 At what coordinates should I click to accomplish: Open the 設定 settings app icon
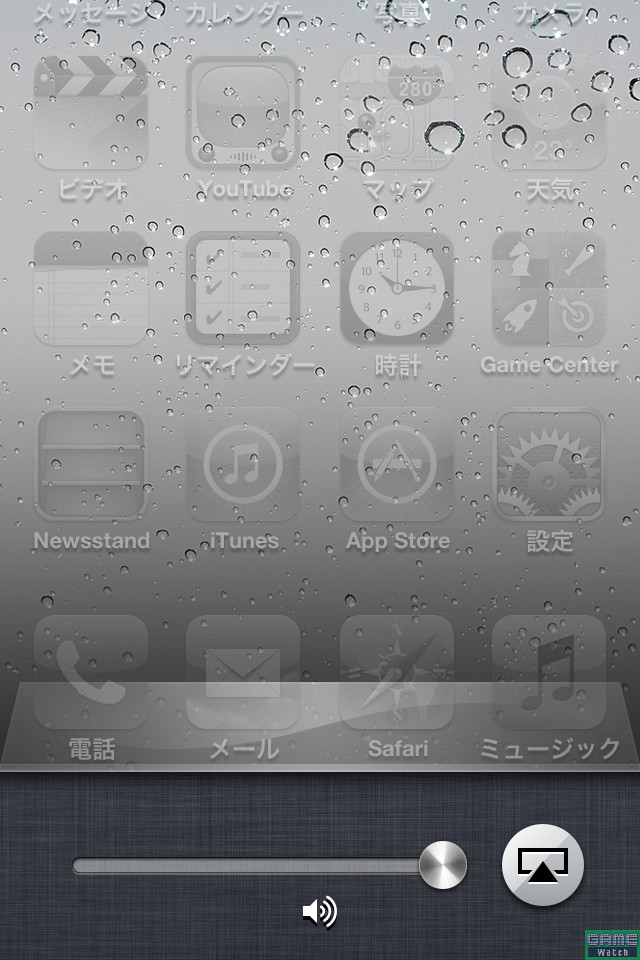click(x=549, y=465)
